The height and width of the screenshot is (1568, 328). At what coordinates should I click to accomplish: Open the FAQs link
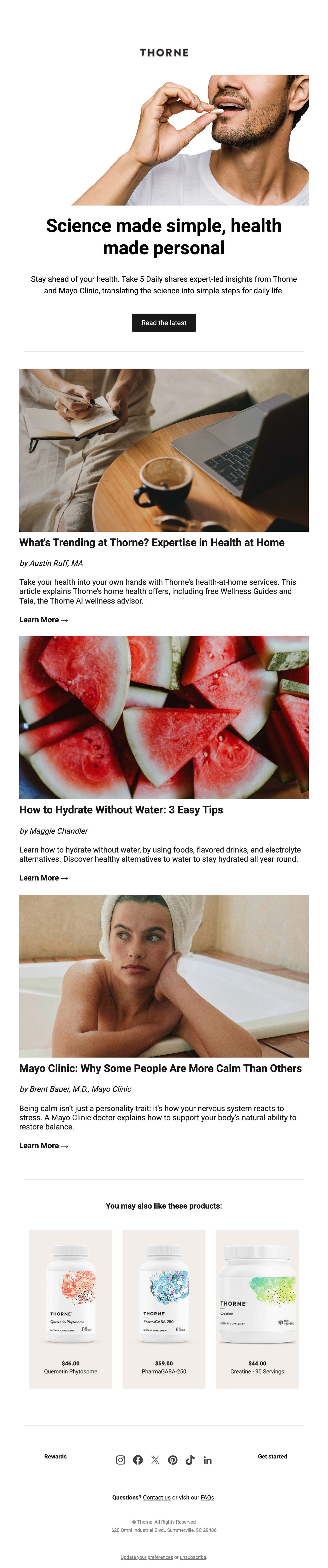[x=207, y=1497]
